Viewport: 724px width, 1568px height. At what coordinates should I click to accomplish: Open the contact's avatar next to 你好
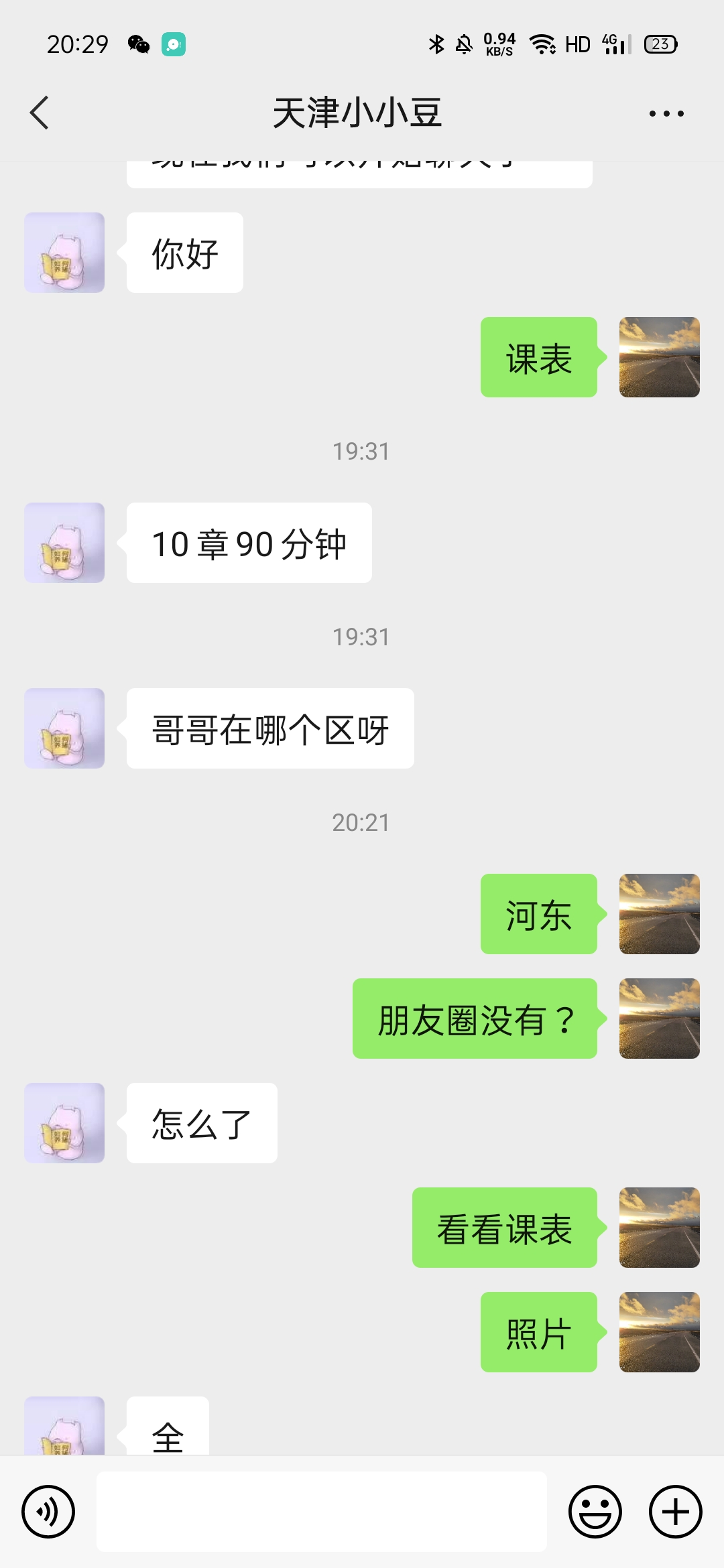(64, 251)
